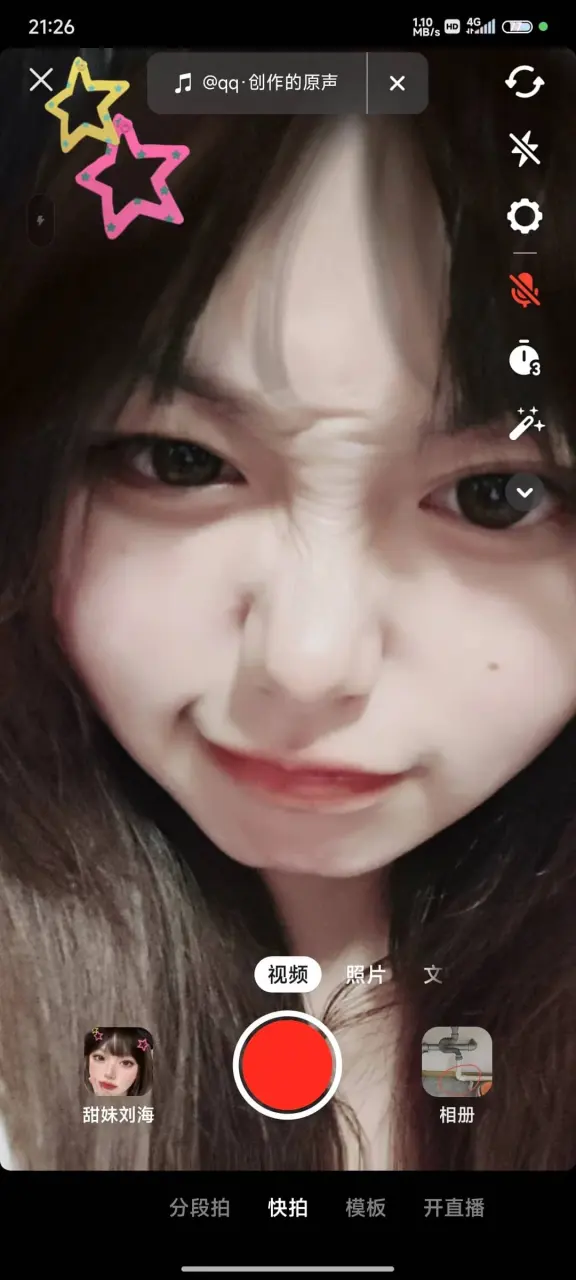Go to 开直播 tab
The image size is (576, 1280).
tap(454, 1207)
